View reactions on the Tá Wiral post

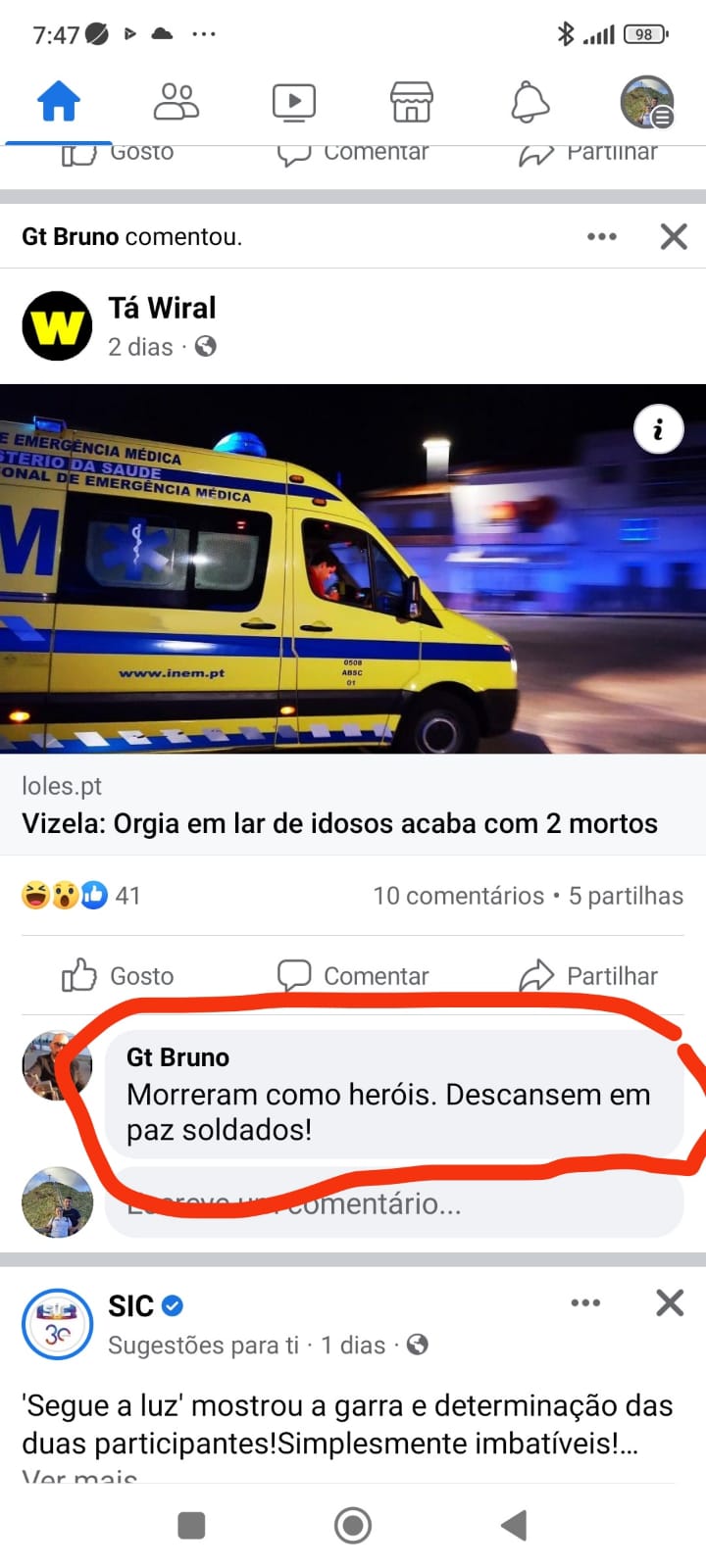[x=81, y=895]
